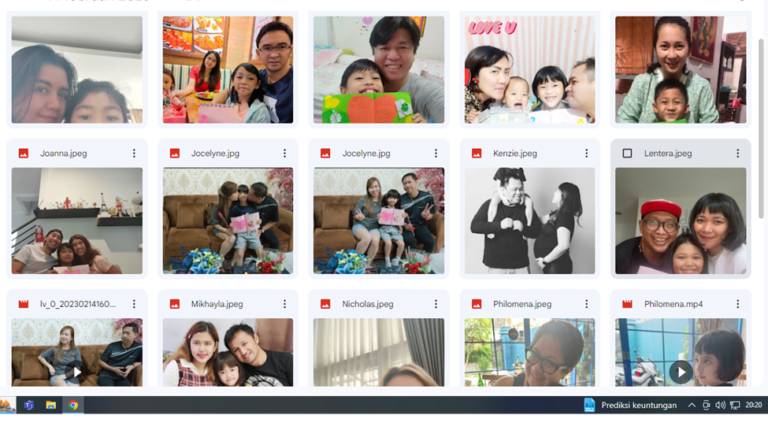Image resolution: width=768 pixels, height=430 pixels.
Task: Open the Mikhayla.jpeg image
Action: pos(228,352)
